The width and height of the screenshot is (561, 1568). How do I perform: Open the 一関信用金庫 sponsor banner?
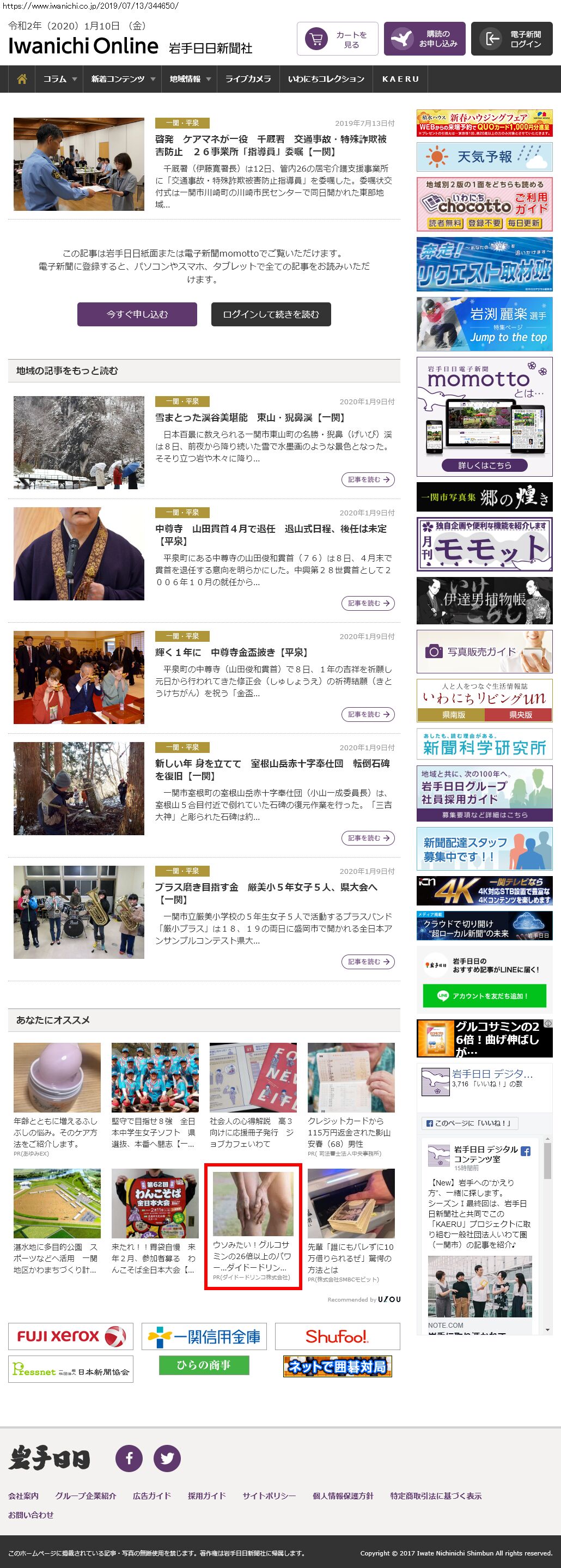pyautogui.click(x=203, y=1336)
